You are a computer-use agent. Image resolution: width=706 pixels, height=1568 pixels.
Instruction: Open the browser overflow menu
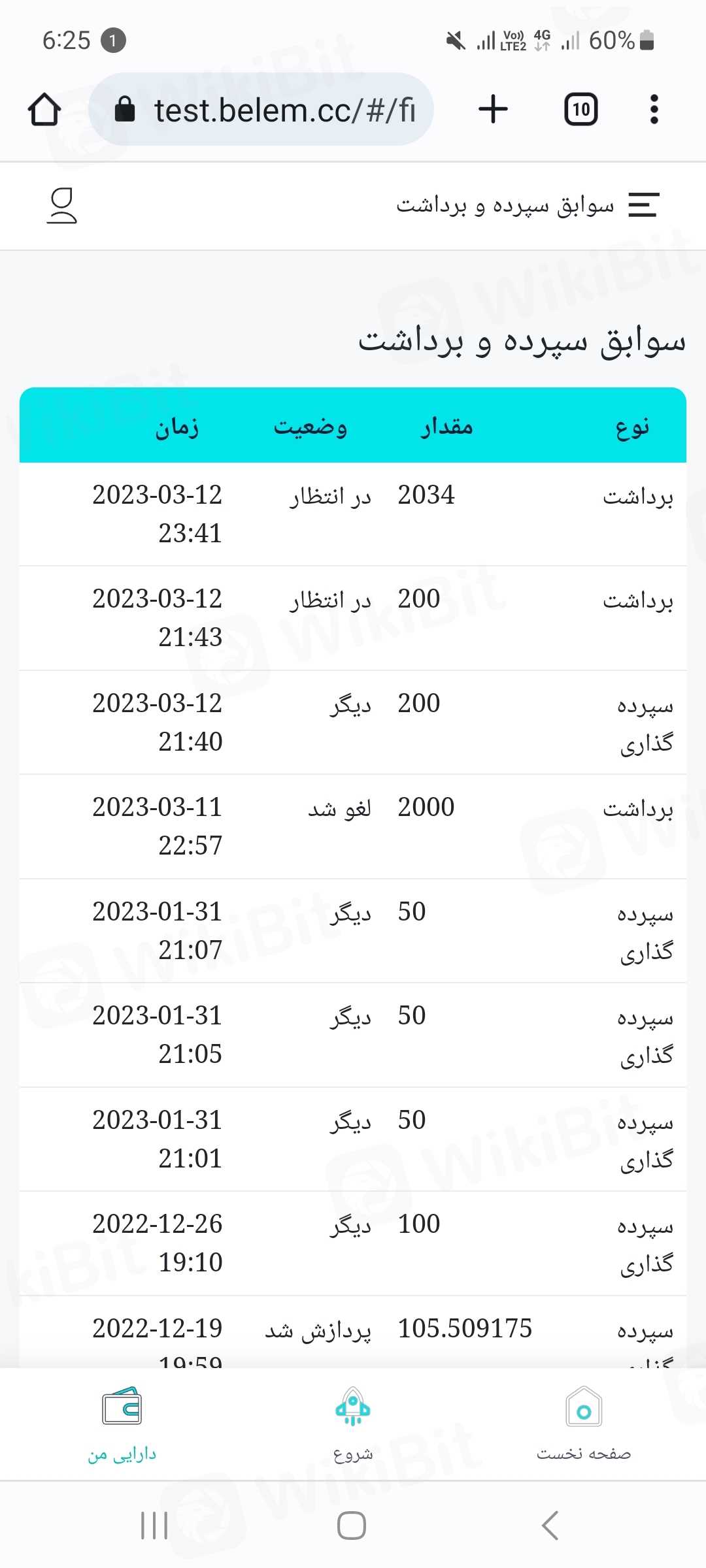point(654,109)
